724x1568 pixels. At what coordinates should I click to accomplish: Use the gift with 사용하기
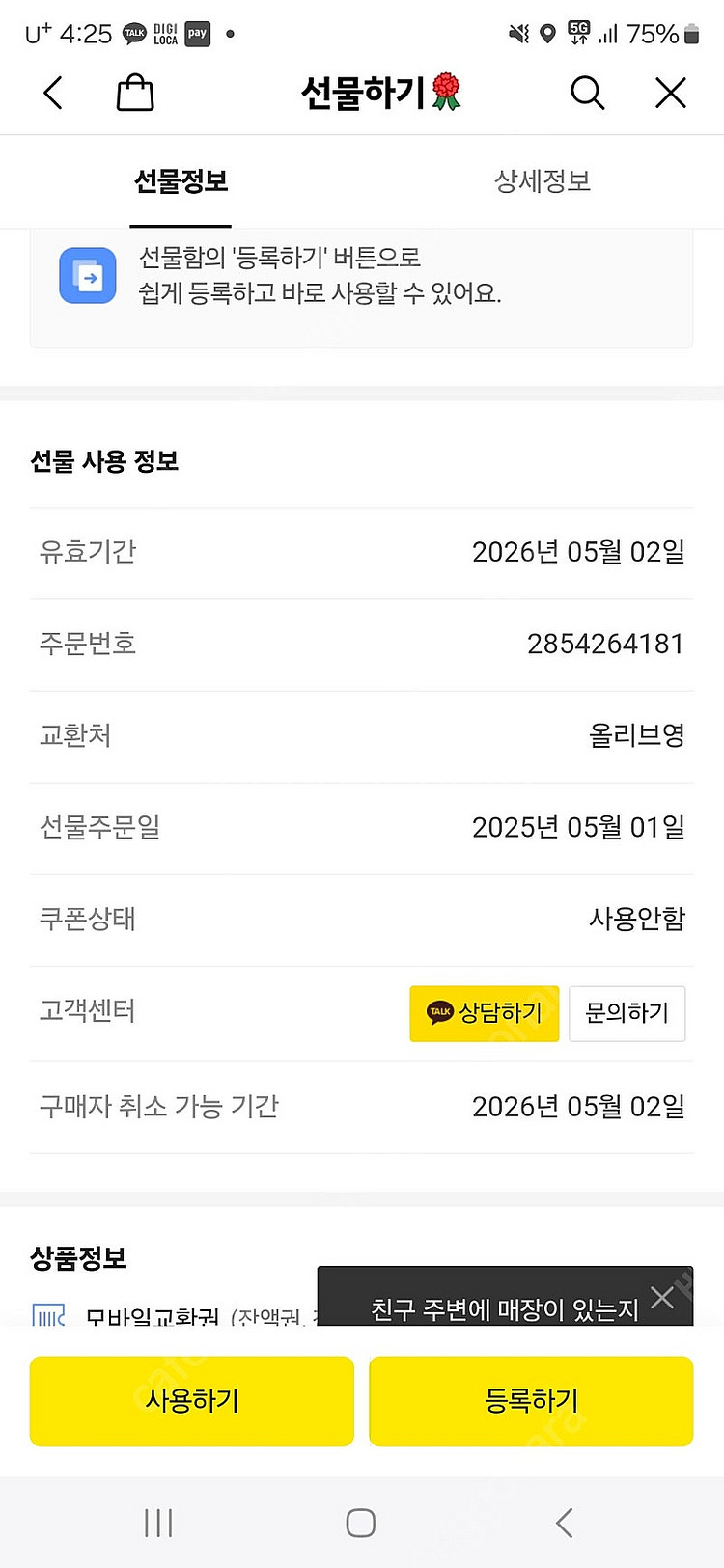coord(191,1400)
